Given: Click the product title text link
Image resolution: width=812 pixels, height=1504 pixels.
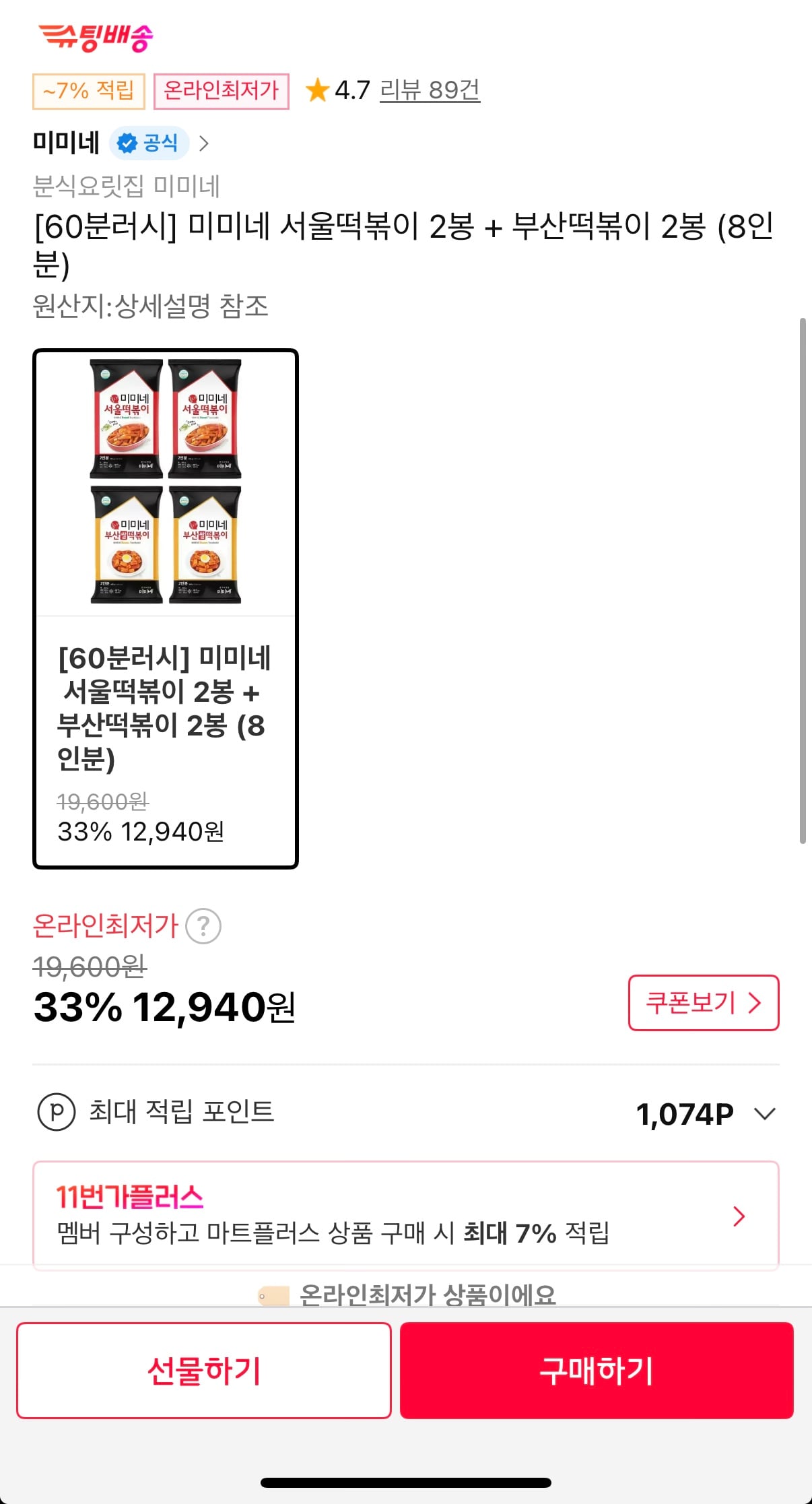Looking at the screenshot, I should (x=404, y=244).
